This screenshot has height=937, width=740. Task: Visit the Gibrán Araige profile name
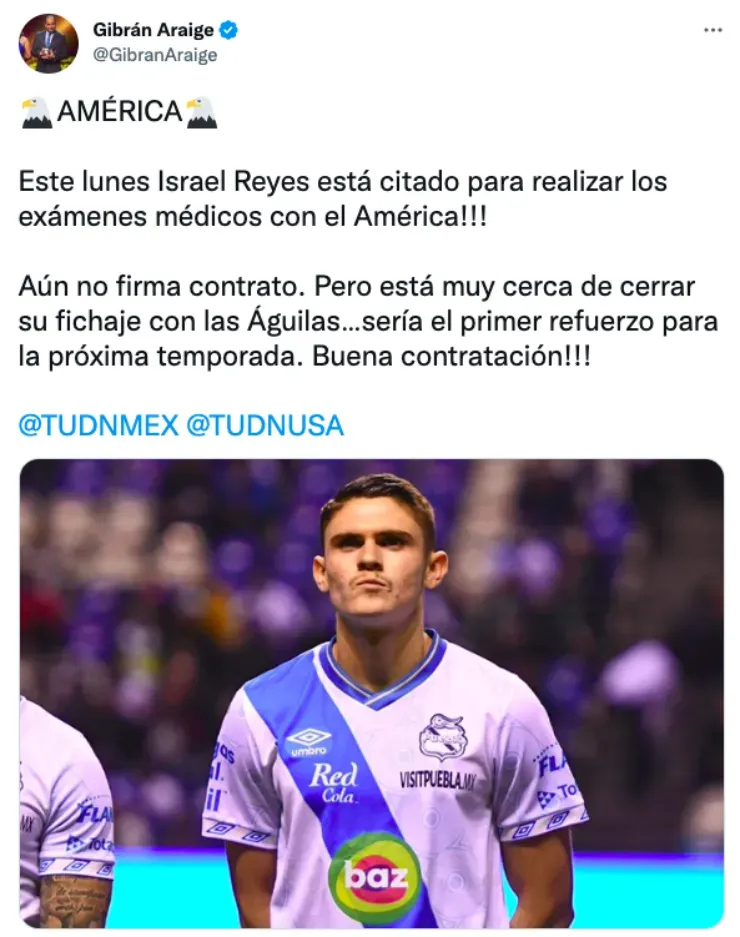(x=153, y=31)
